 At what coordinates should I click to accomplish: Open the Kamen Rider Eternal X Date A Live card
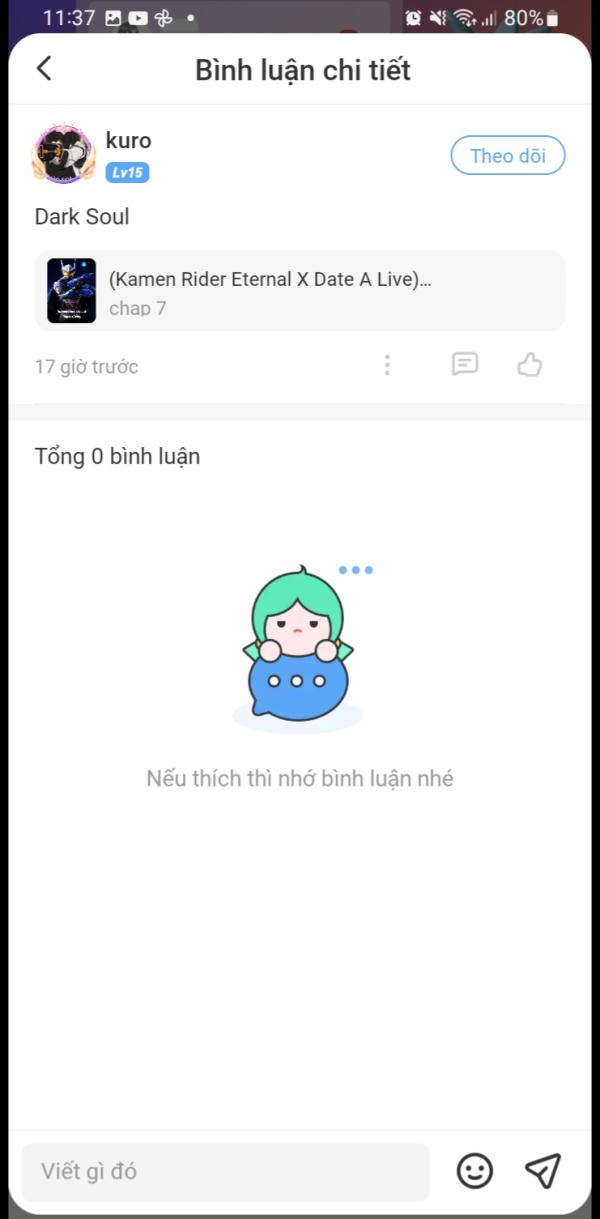300,291
